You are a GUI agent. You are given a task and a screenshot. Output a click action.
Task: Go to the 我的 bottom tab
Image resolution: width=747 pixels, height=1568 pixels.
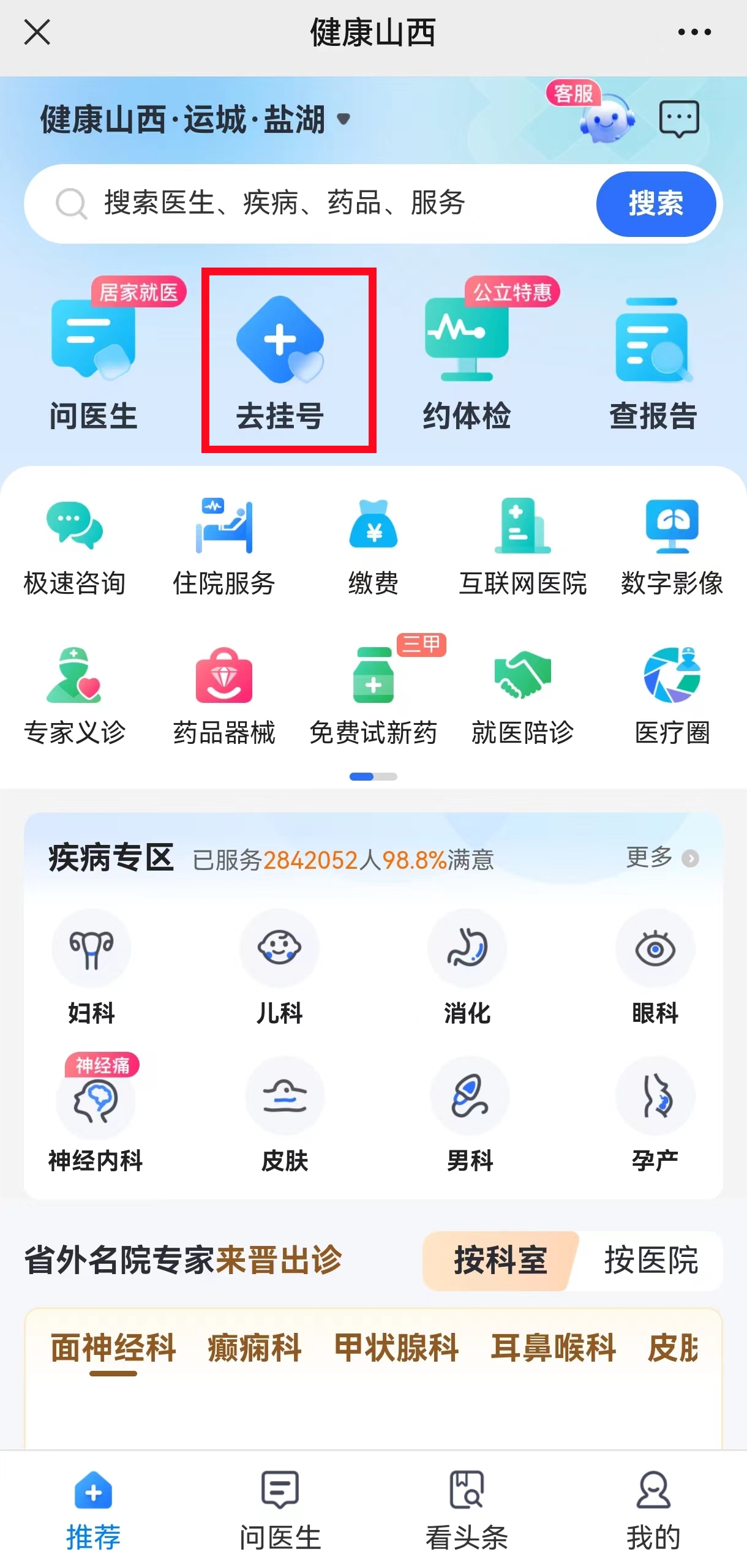tap(653, 1509)
